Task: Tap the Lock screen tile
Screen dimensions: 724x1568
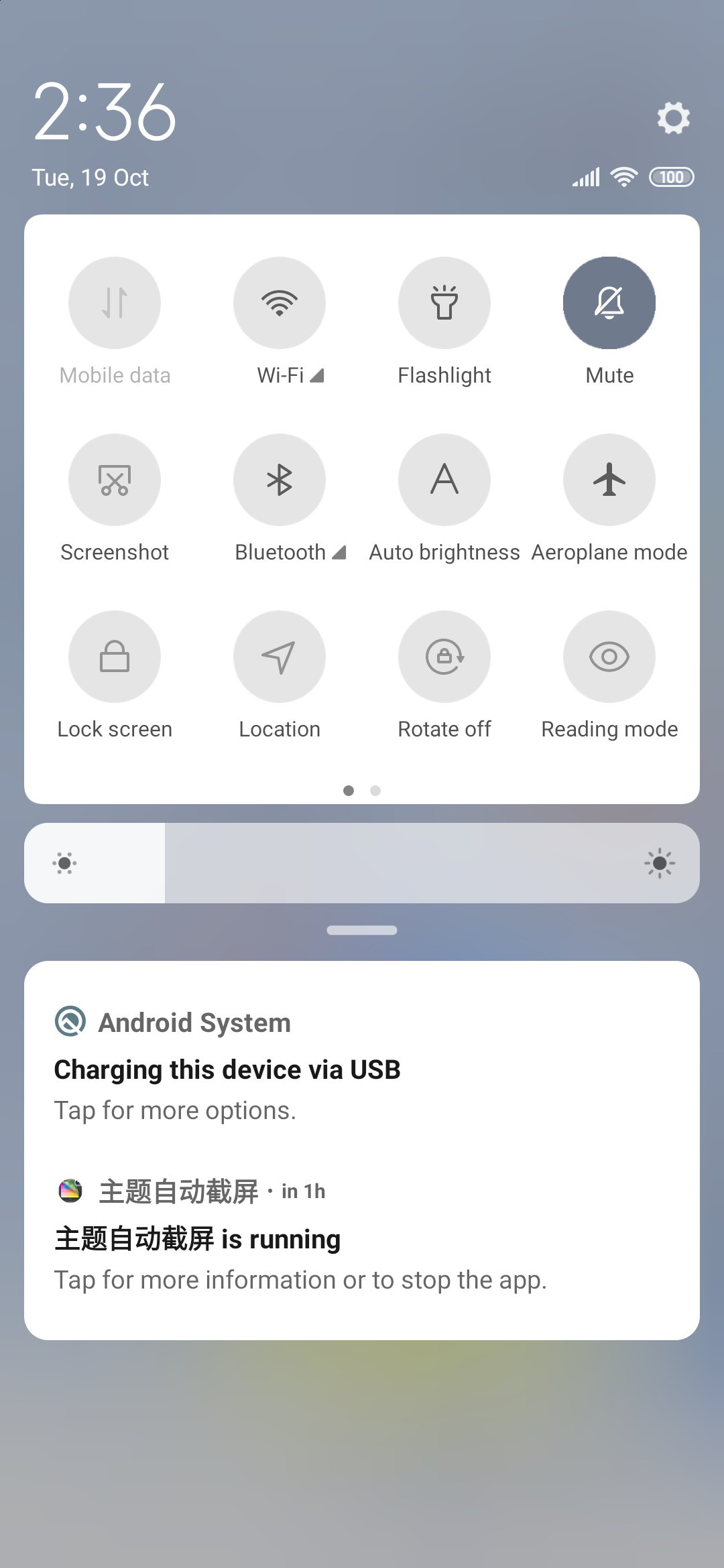Action: (115, 657)
